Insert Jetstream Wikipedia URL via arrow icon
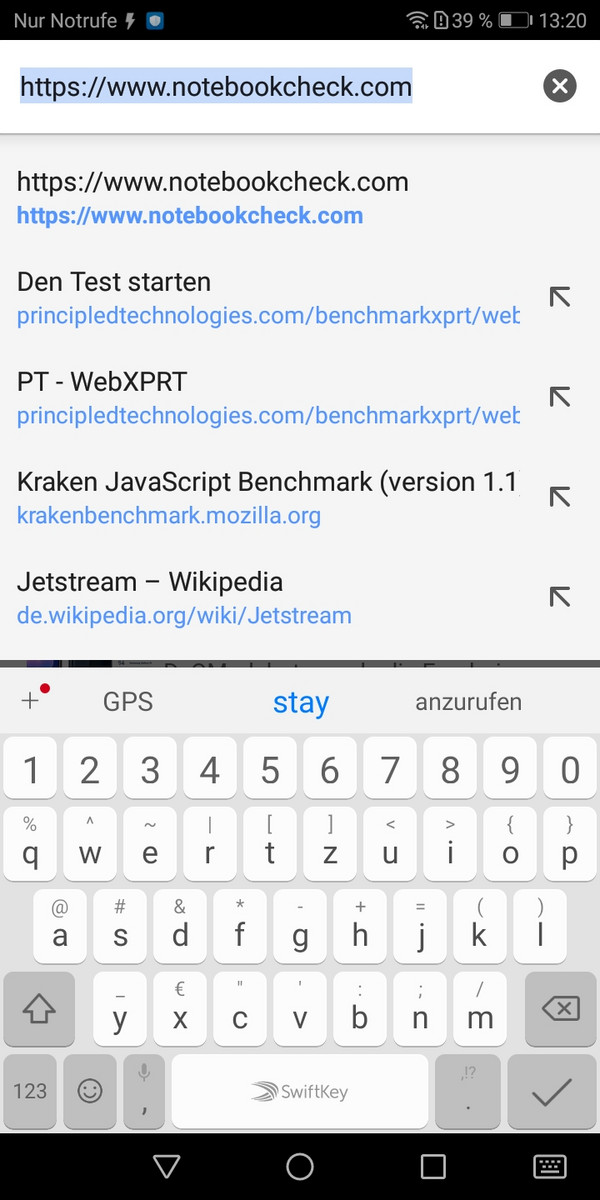 point(560,597)
